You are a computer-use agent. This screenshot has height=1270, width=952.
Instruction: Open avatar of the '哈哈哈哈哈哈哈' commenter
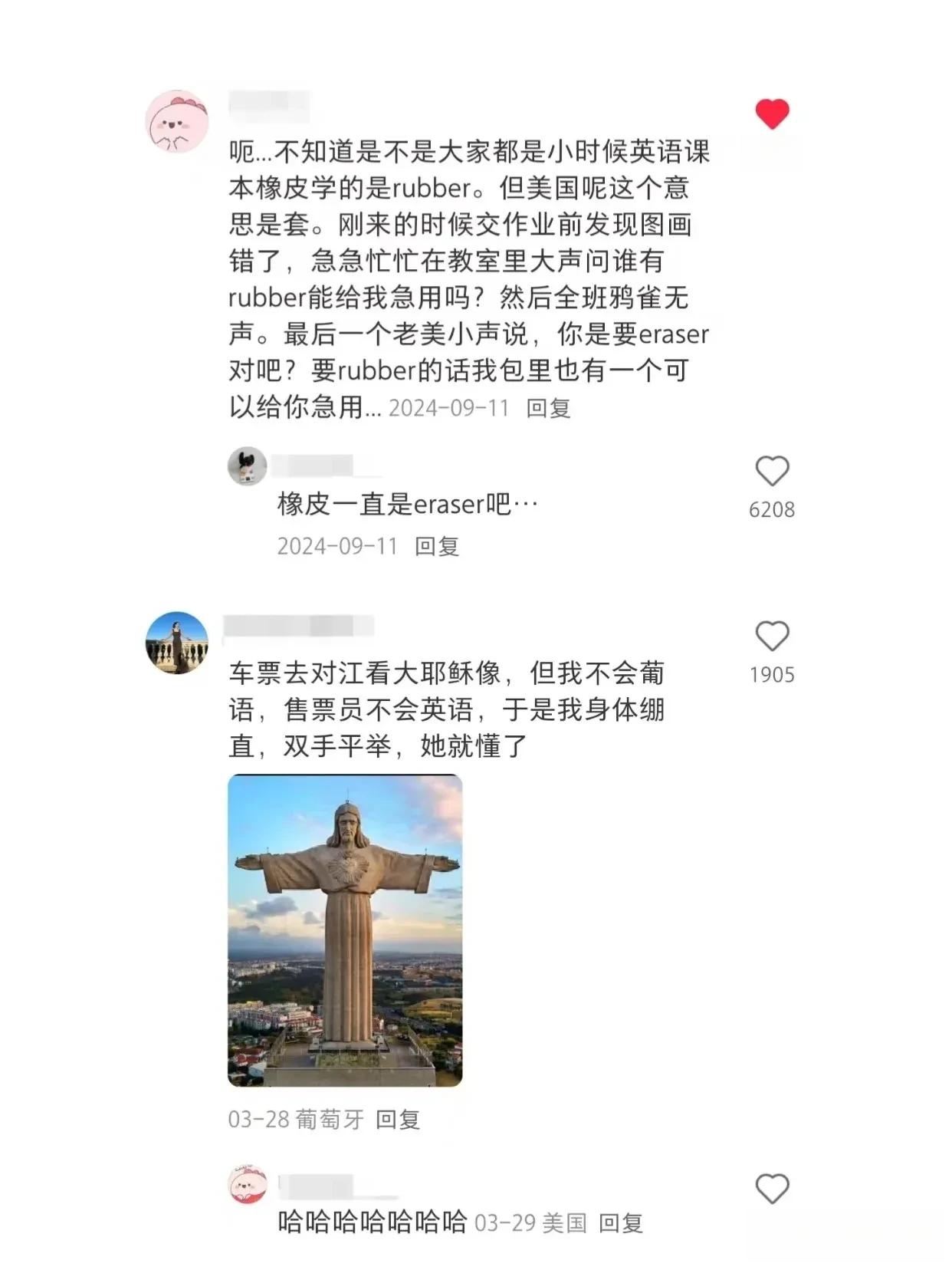(x=248, y=1184)
